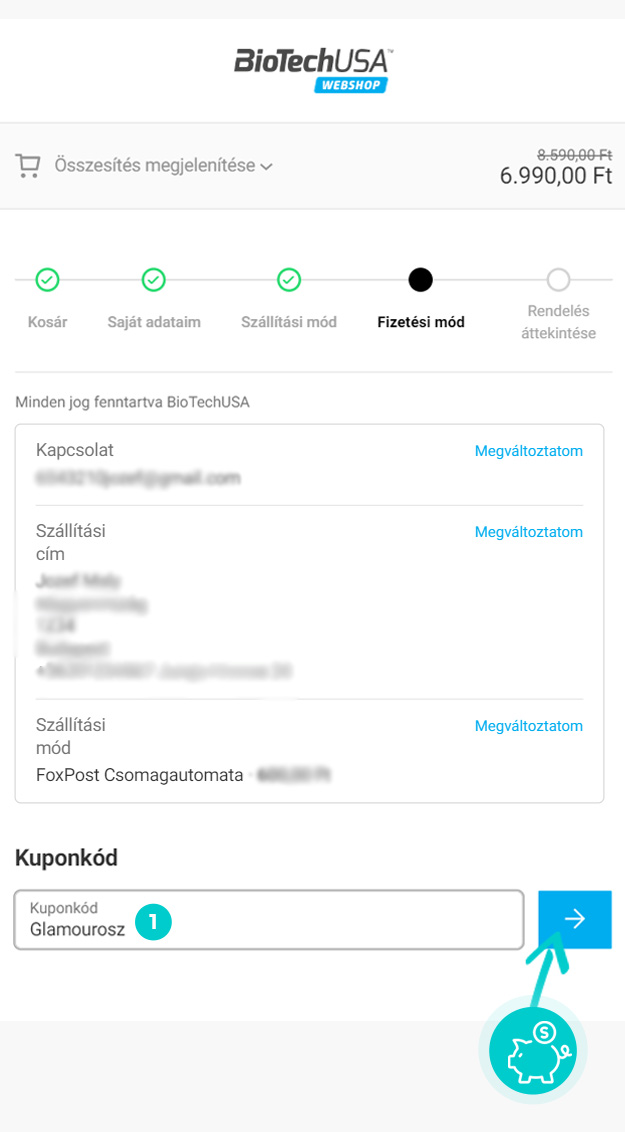625x1132 pixels.
Task: Go back to the Kosár step
Action: (x=48, y=321)
